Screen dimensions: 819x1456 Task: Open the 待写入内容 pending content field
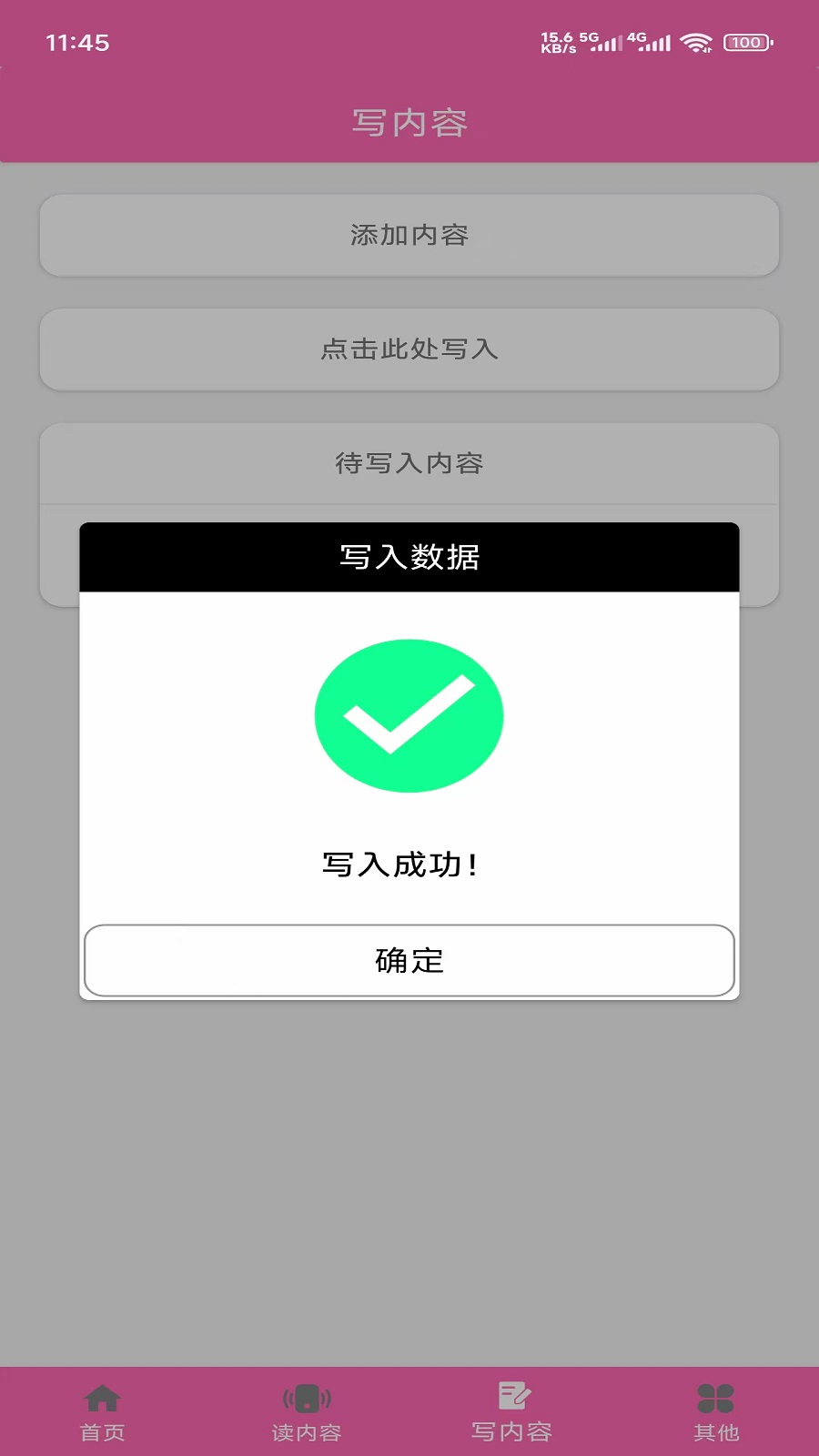408,464
